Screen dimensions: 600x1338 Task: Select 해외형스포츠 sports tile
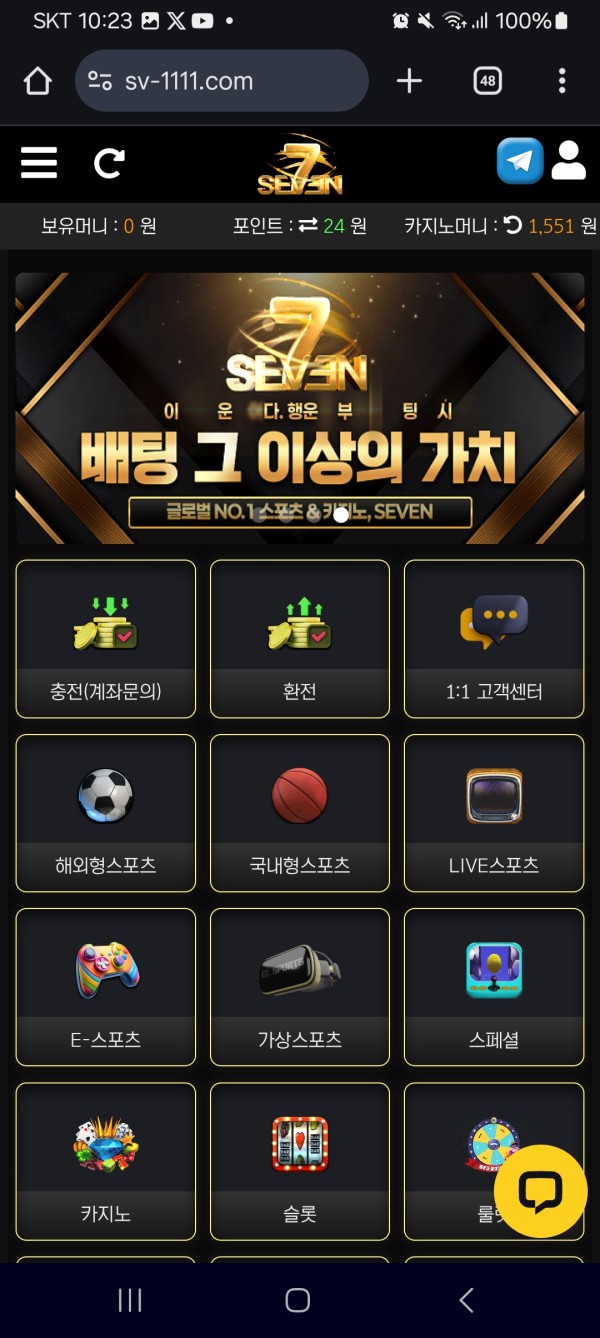coord(106,812)
